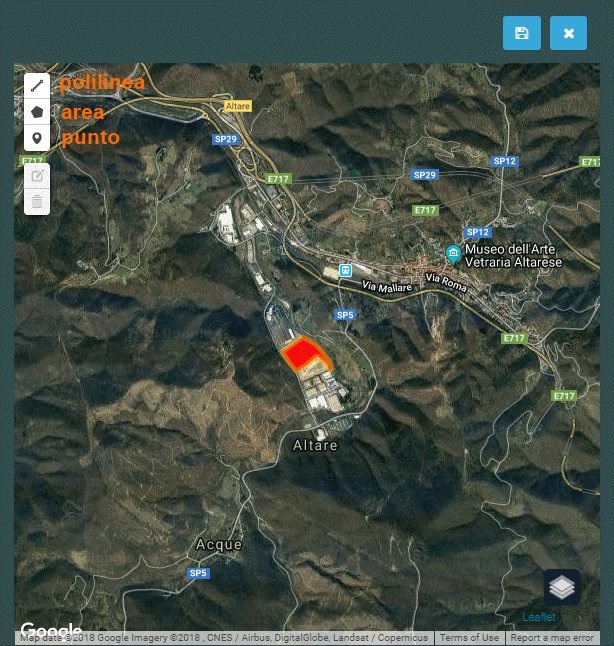Tap the red polygon on the map

(303, 355)
